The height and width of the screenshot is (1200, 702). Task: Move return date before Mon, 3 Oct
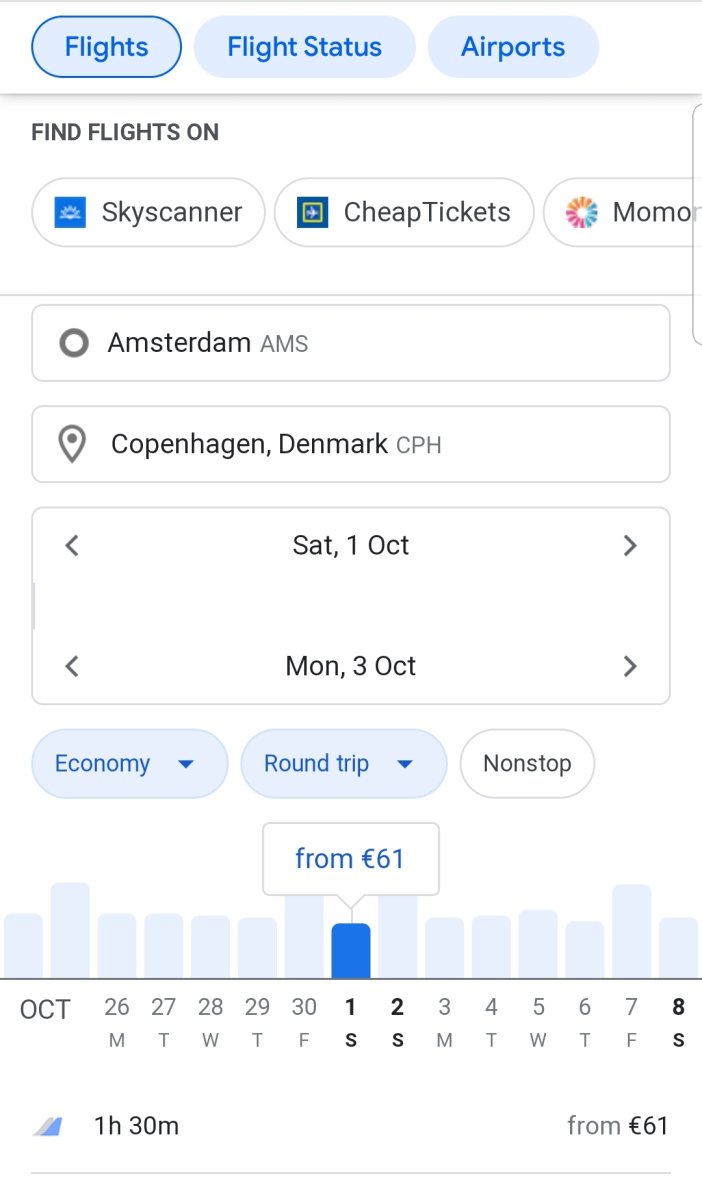point(72,667)
